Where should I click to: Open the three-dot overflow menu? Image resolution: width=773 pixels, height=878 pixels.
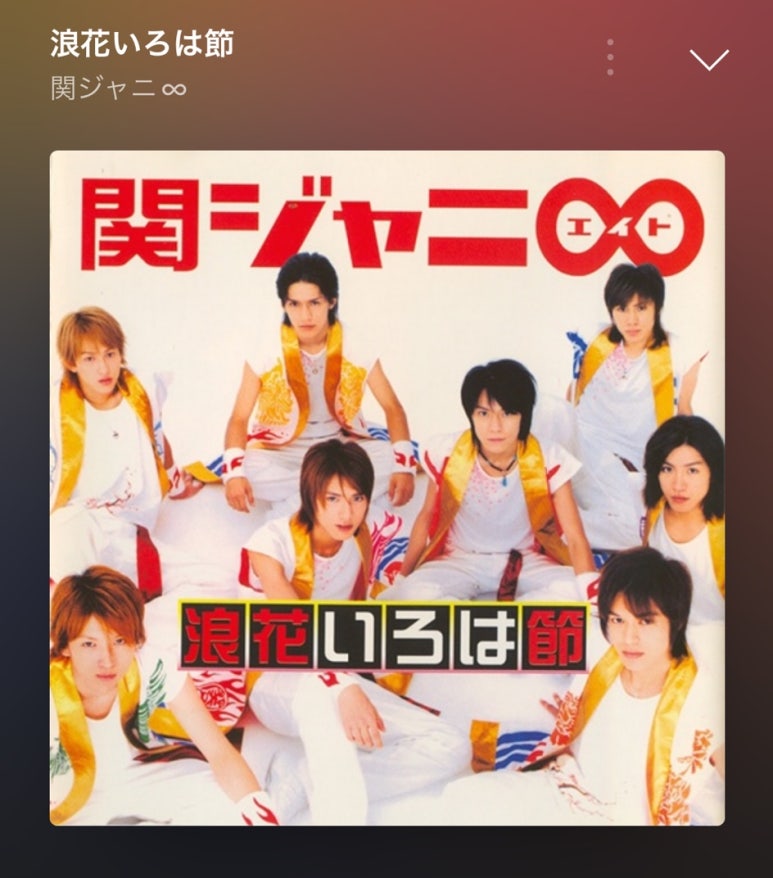coord(610,58)
